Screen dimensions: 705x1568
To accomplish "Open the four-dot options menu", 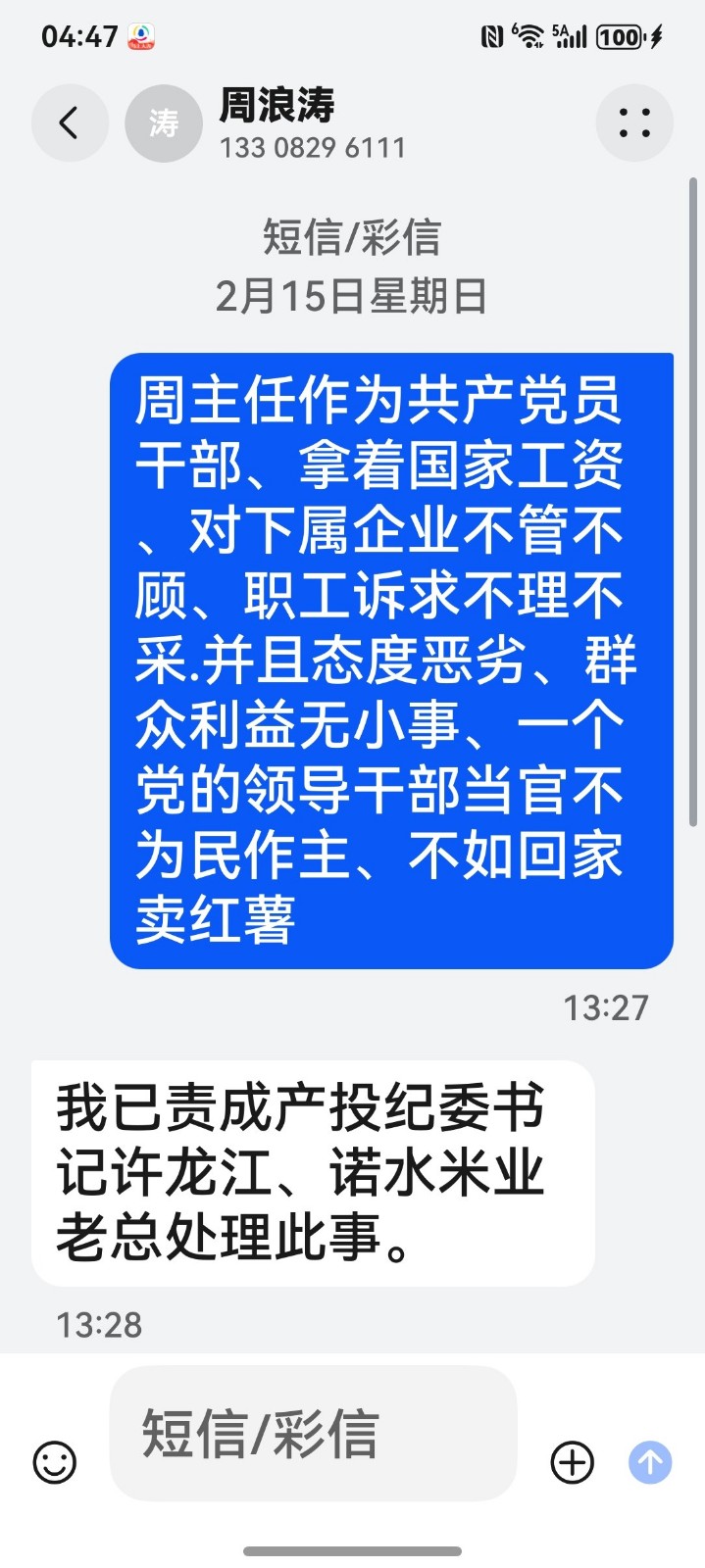I will click(x=634, y=123).
